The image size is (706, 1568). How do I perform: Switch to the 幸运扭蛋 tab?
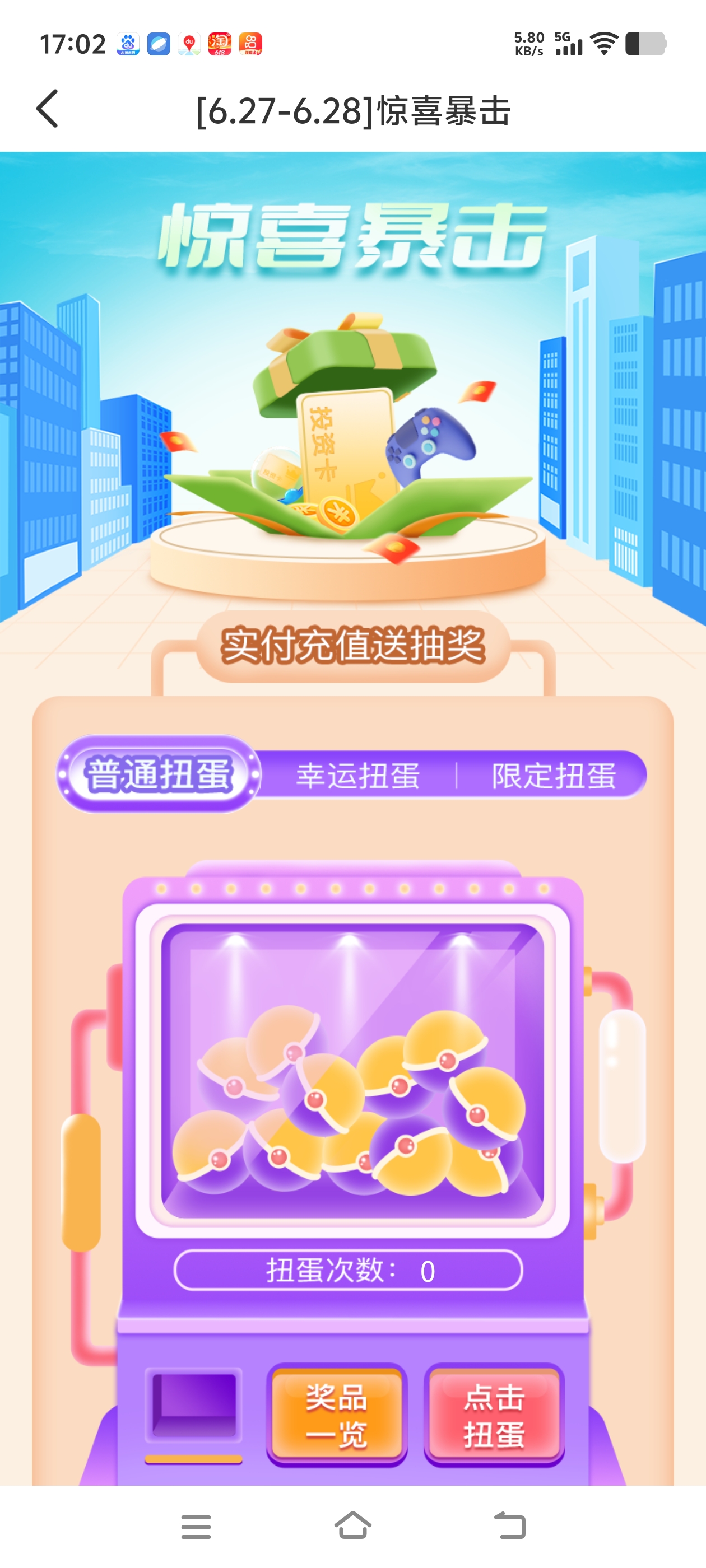pyautogui.click(x=357, y=776)
